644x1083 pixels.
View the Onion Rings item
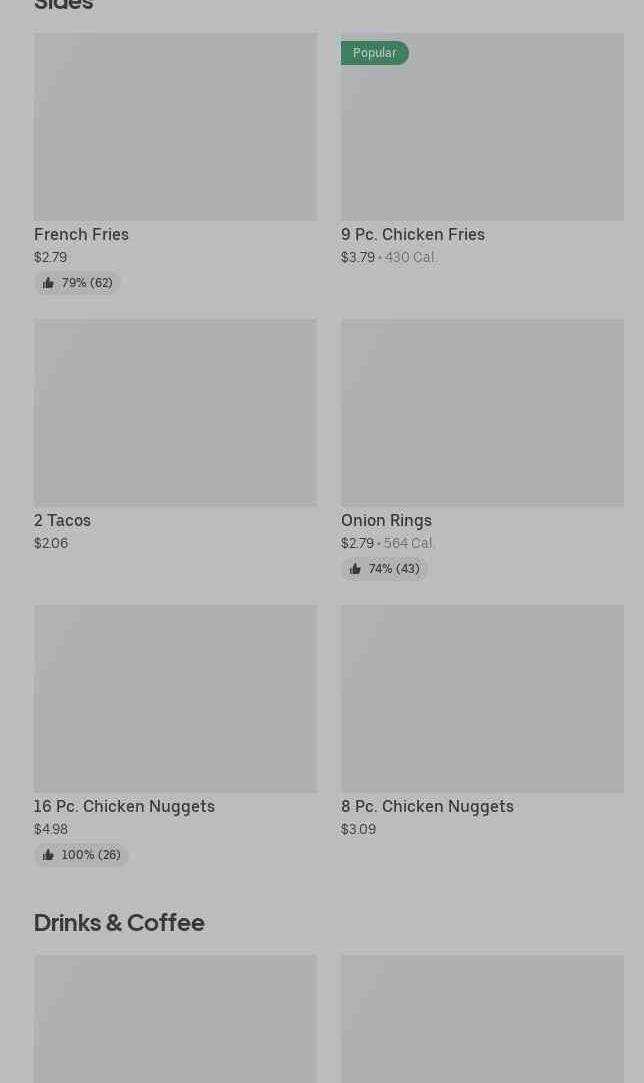[x=482, y=450]
